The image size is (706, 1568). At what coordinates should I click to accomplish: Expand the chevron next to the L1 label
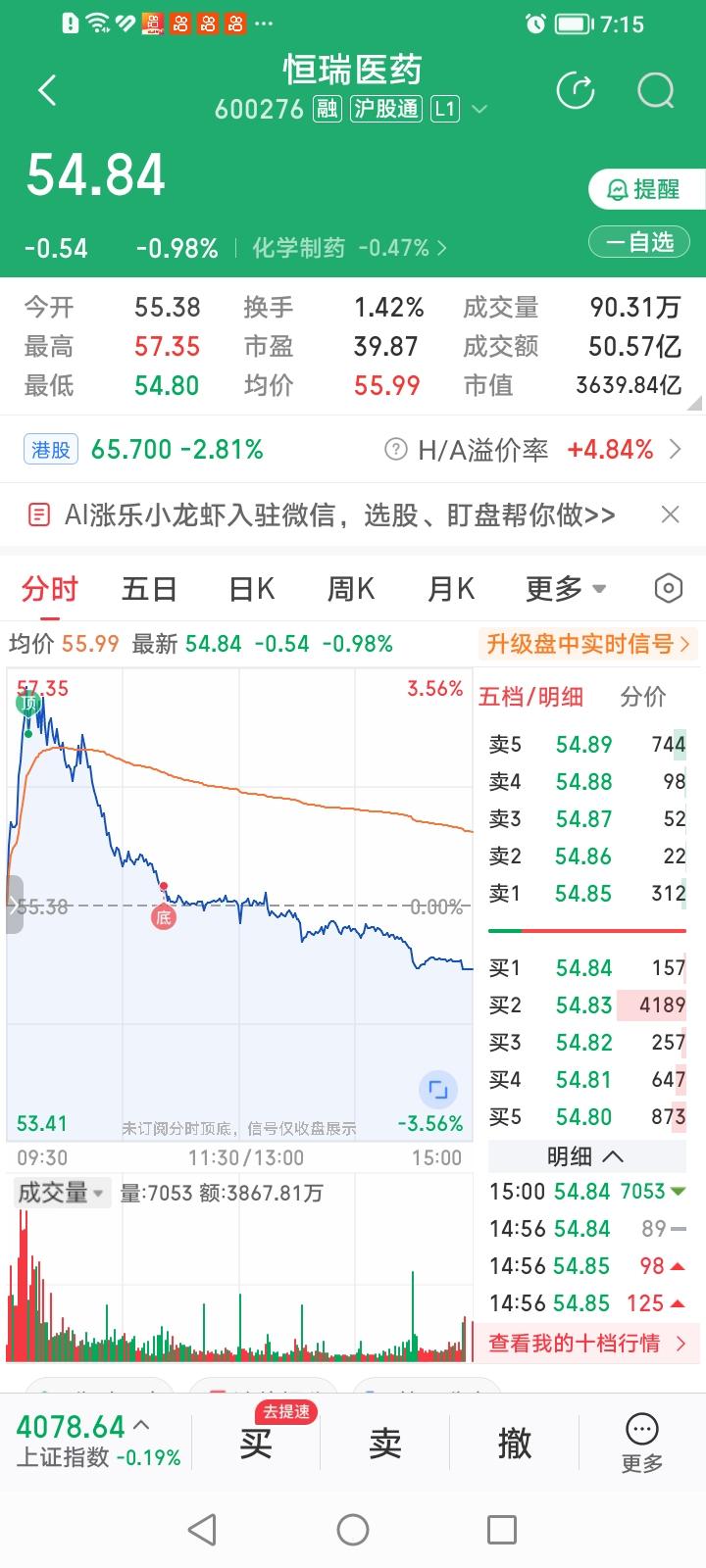pos(479,110)
